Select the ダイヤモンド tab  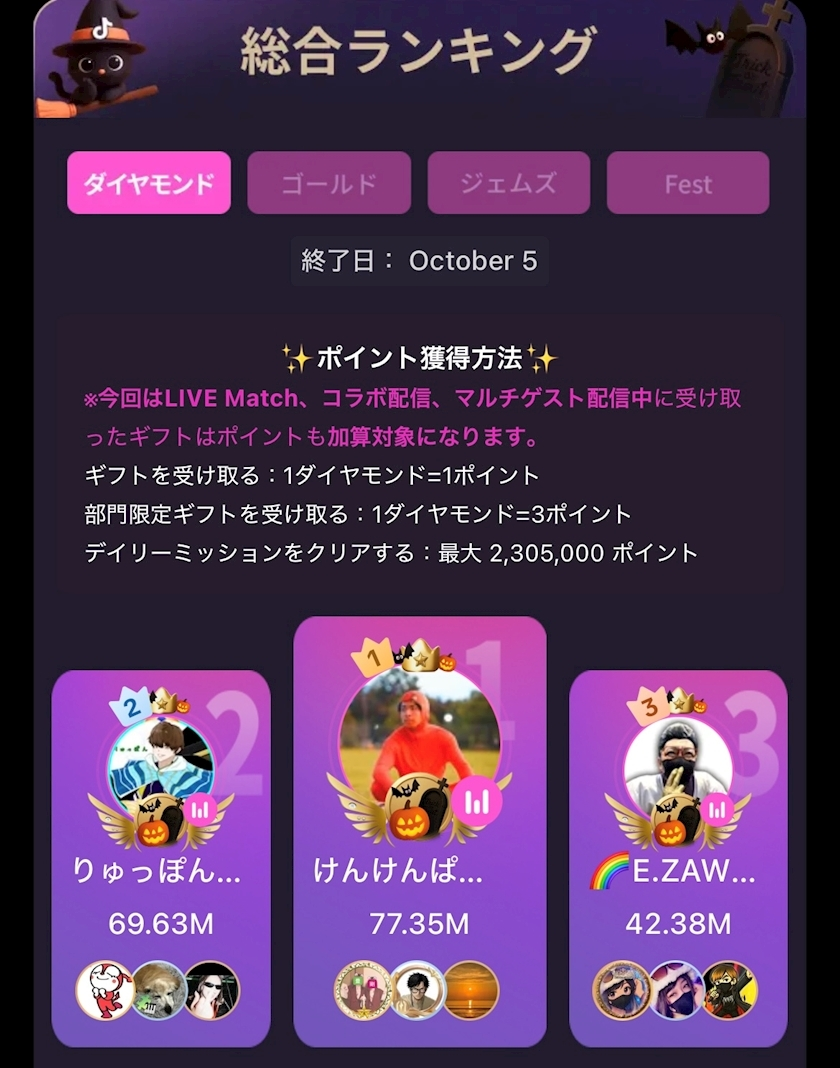coord(149,183)
